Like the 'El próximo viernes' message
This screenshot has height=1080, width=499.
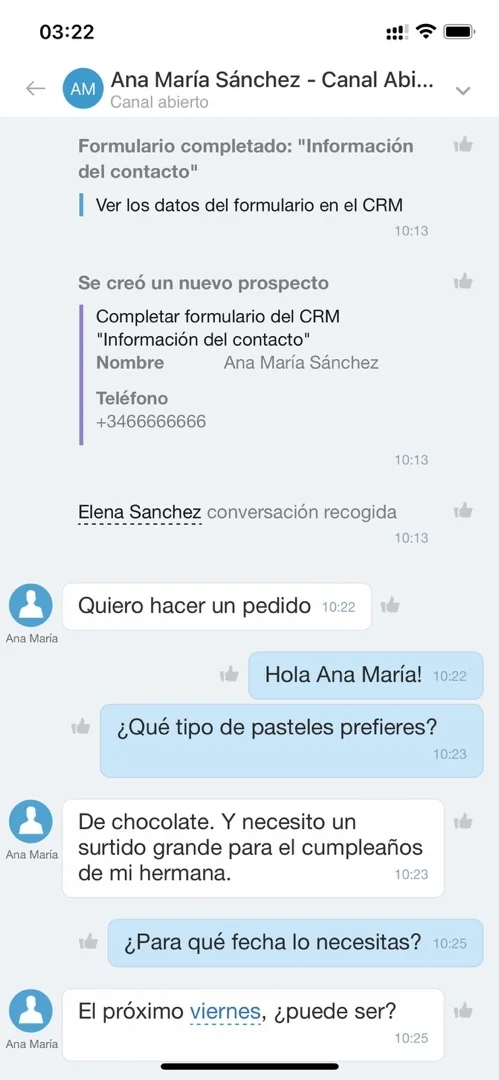point(463,1010)
